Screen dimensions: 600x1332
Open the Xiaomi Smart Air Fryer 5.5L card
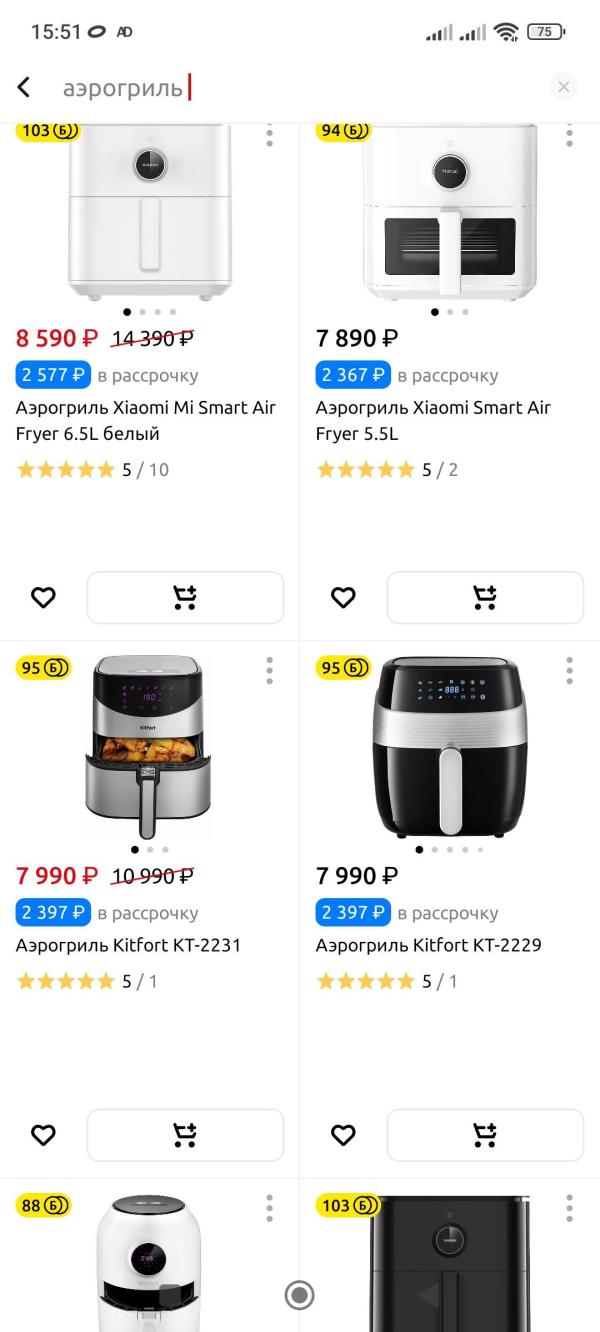(433, 420)
